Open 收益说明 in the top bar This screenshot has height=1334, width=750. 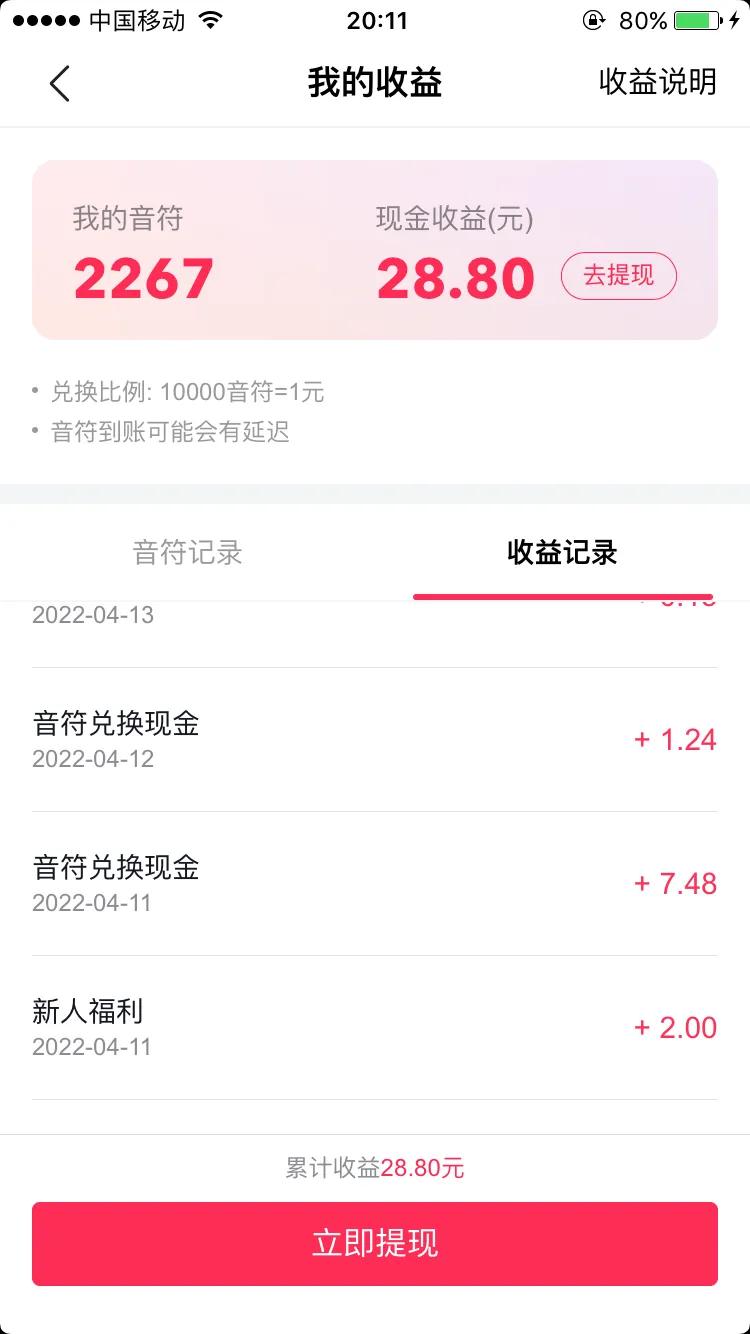[657, 82]
